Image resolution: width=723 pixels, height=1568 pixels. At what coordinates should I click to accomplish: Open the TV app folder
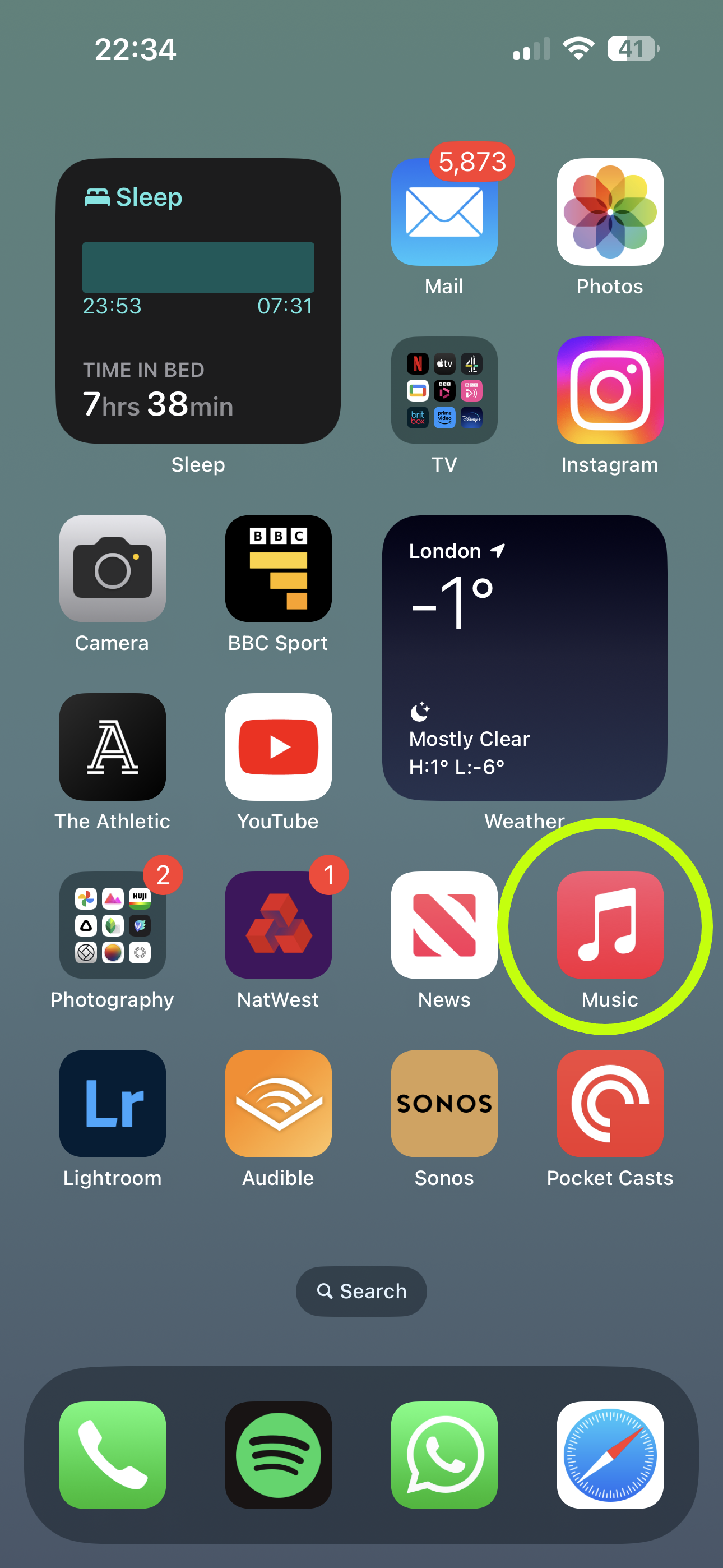coord(444,390)
